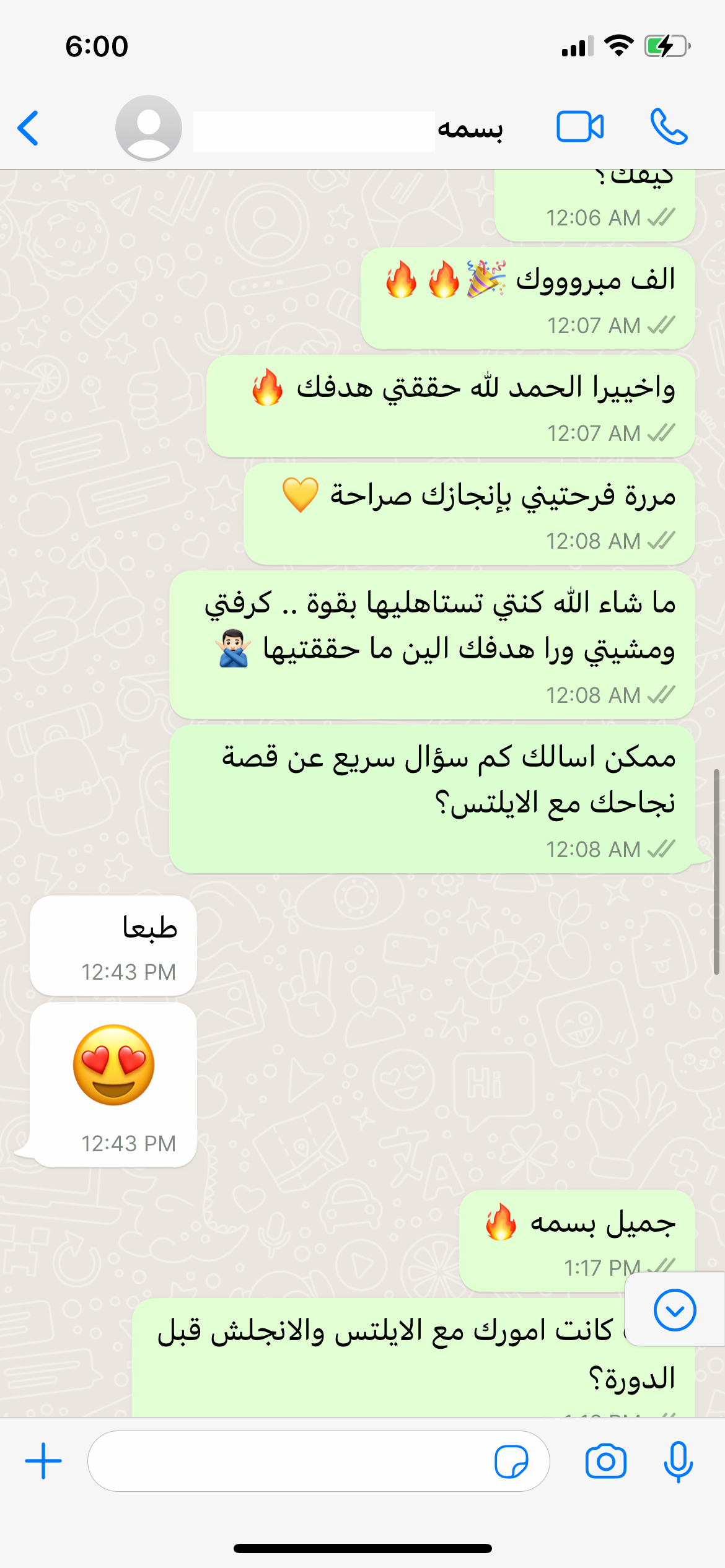Open بسمه contact info from the name

(470, 129)
